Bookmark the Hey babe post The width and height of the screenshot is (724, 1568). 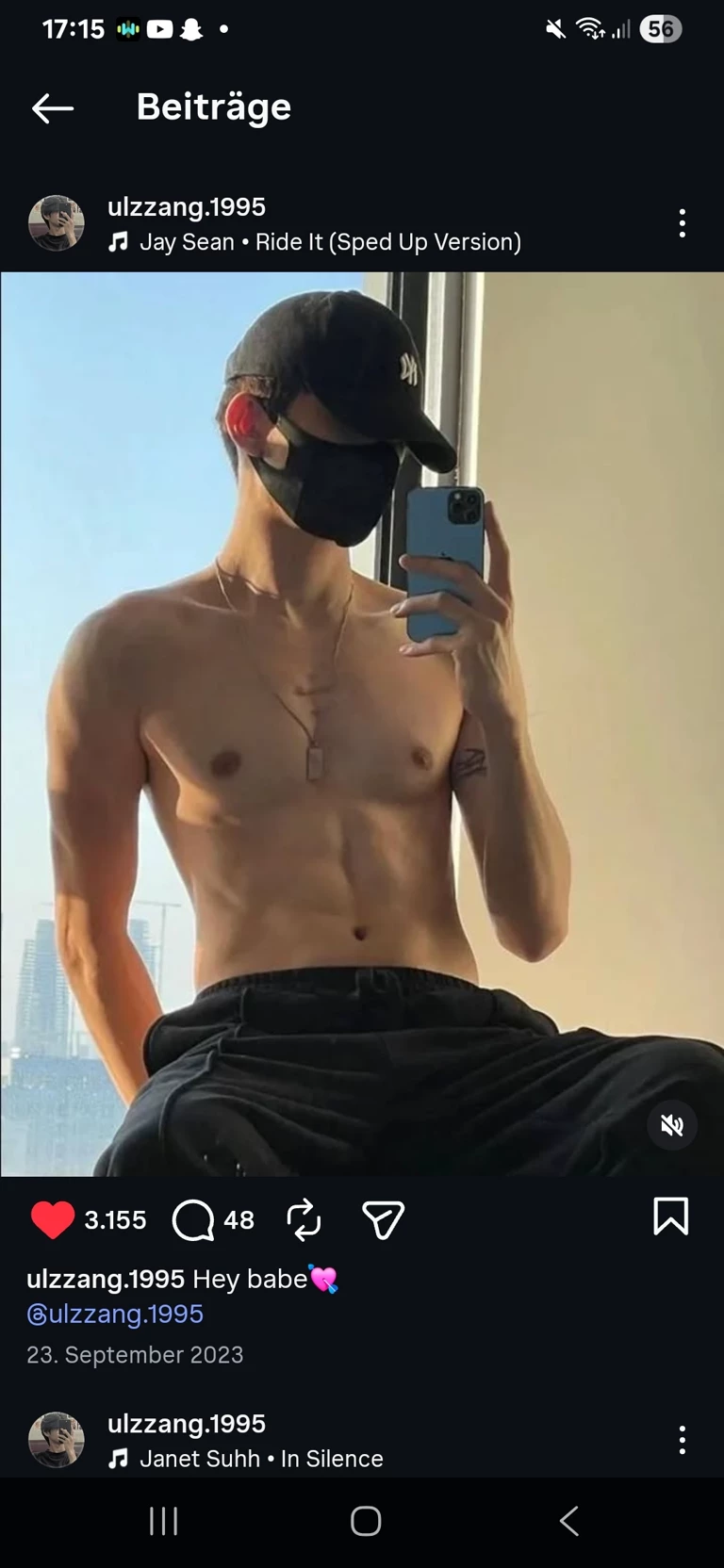pos(670,1217)
